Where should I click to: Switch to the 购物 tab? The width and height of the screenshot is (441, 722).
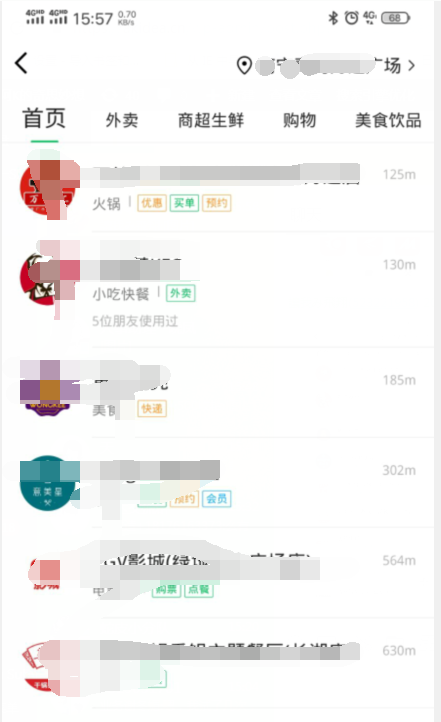pos(299,120)
